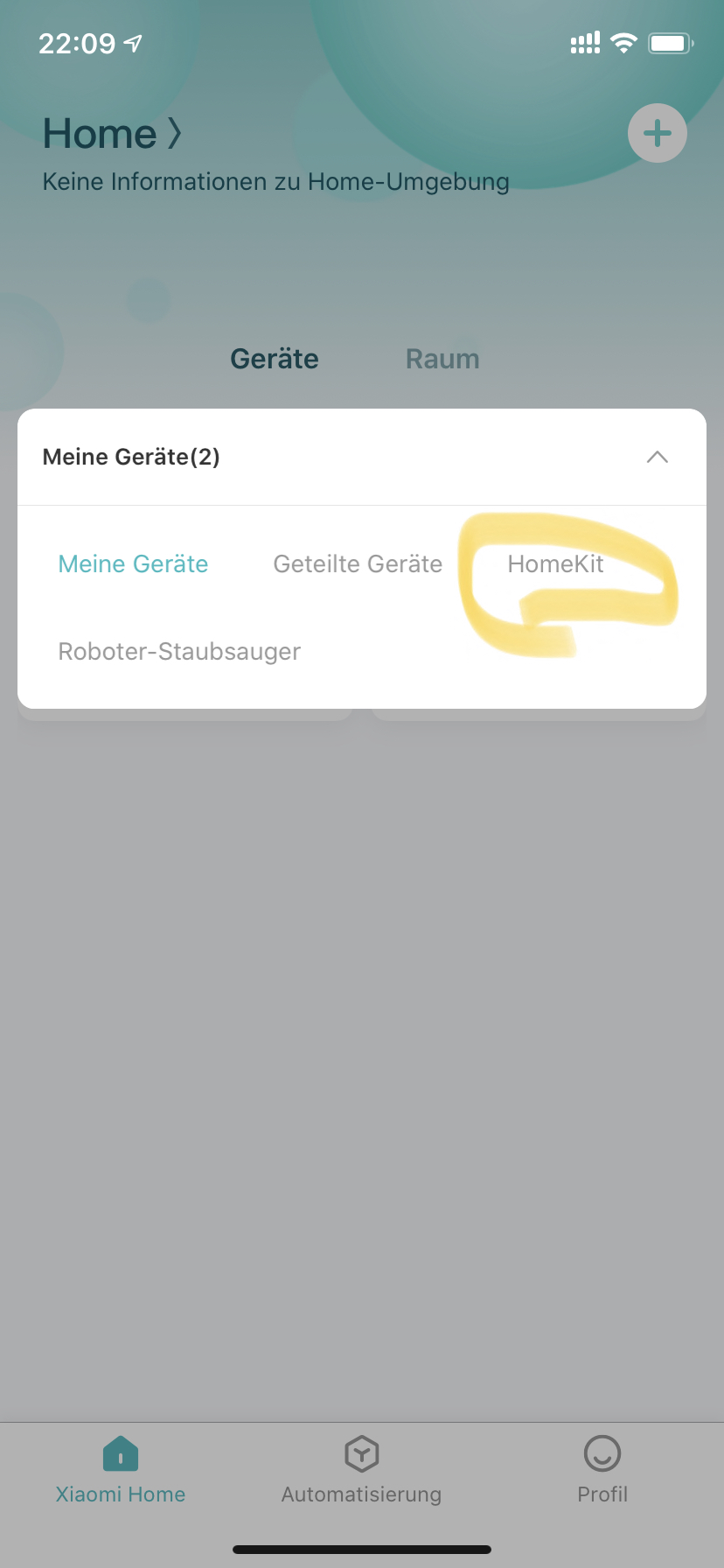This screenshot has width=724, height=1568.
Task: Switch to the Geräte tab
Action: (275, 359)
